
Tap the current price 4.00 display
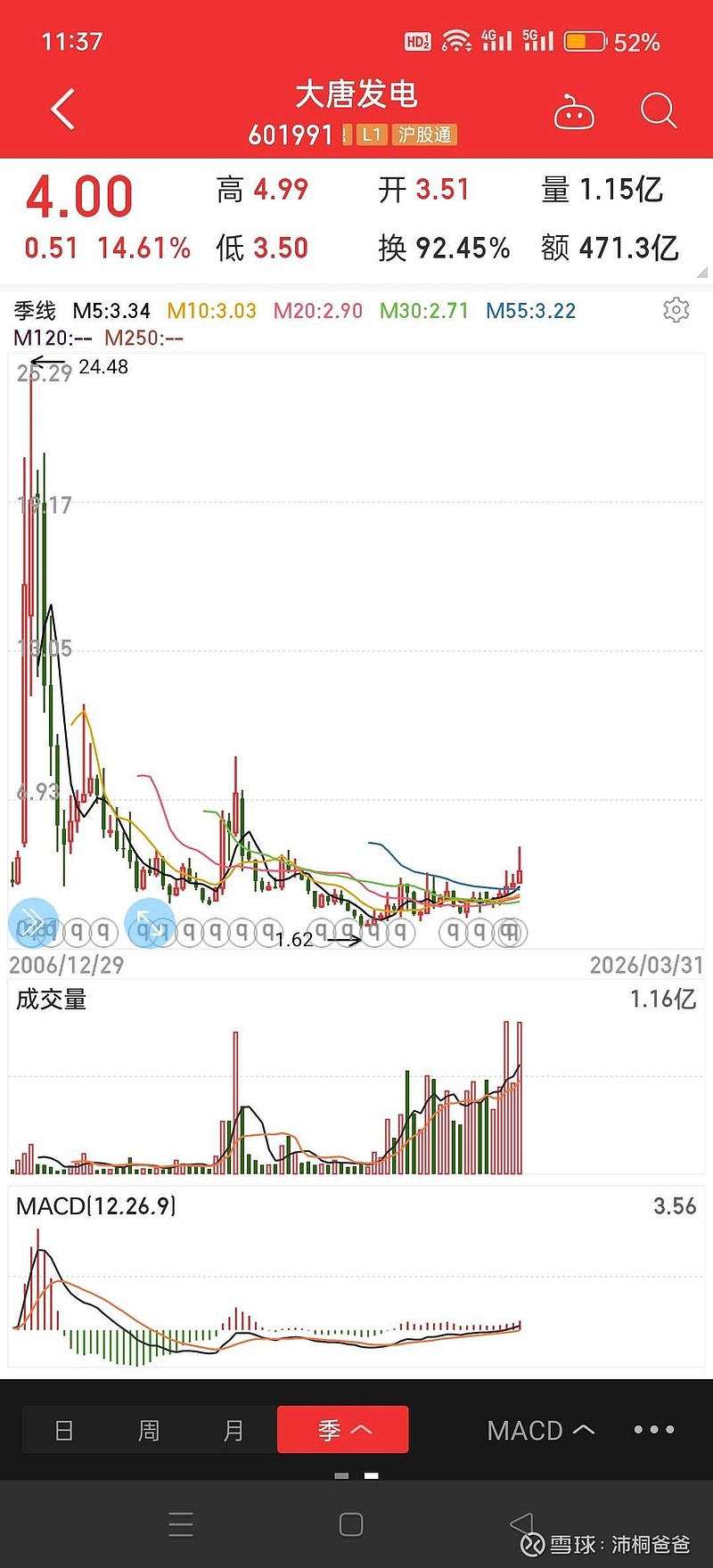pyautogui.click(x=78, y=195)
